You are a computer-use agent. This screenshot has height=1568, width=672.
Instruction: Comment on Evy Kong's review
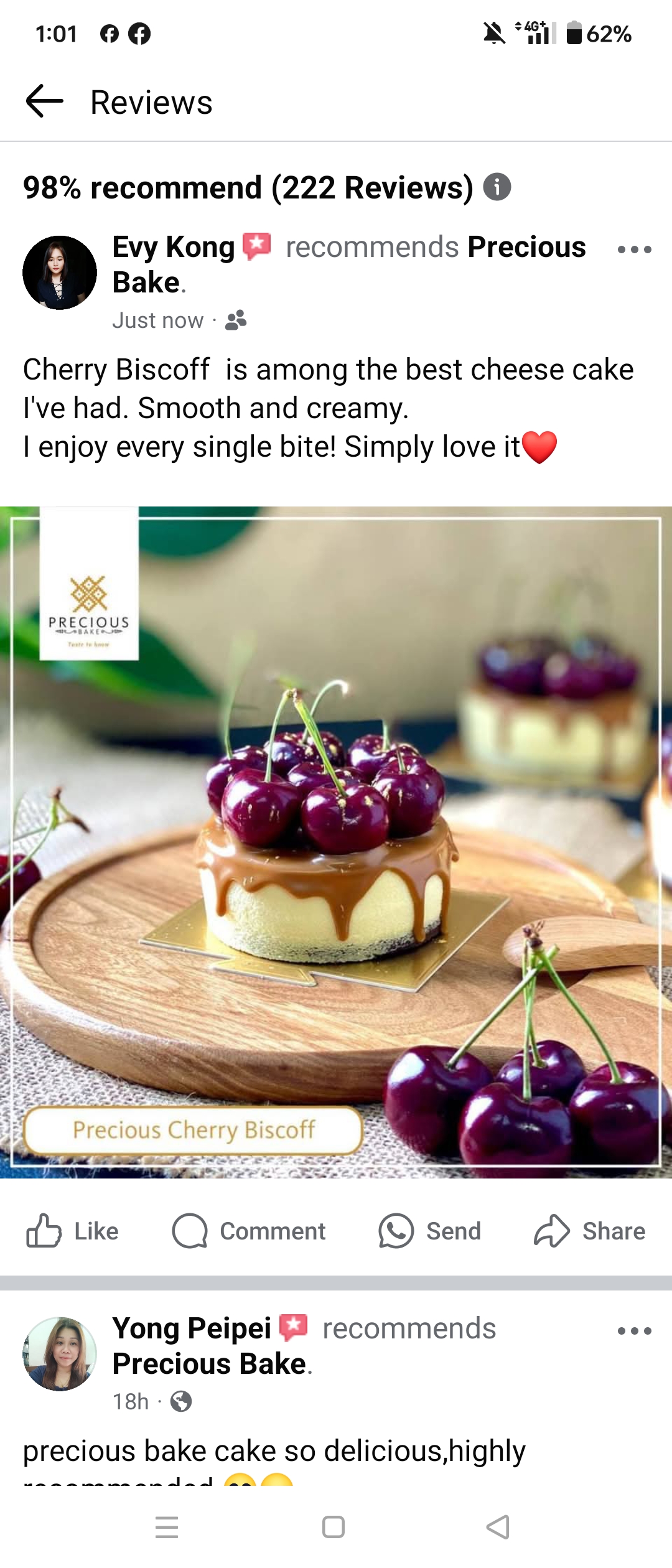(x=249, y=1231)
